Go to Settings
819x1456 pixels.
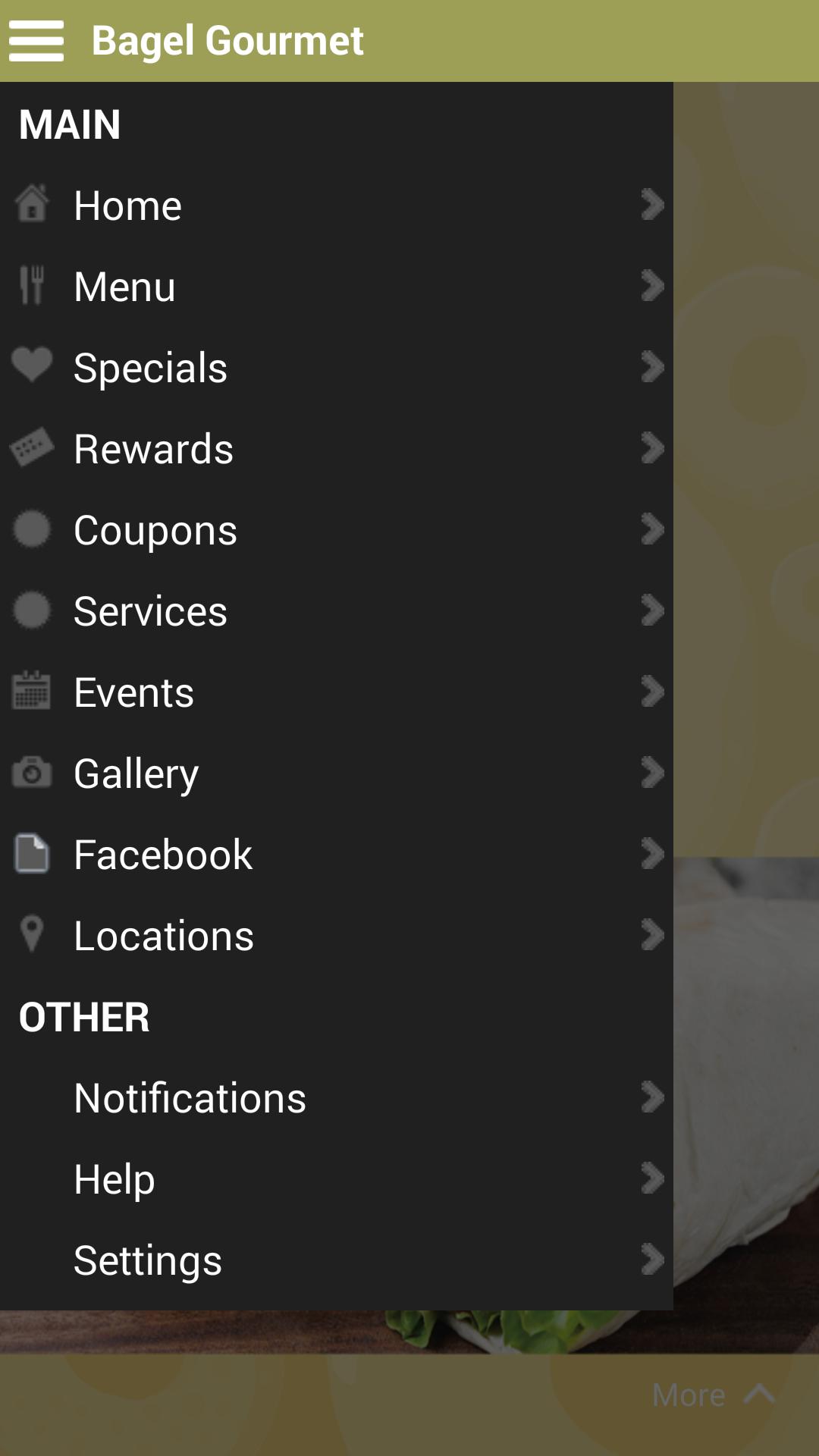(334, 1260)
